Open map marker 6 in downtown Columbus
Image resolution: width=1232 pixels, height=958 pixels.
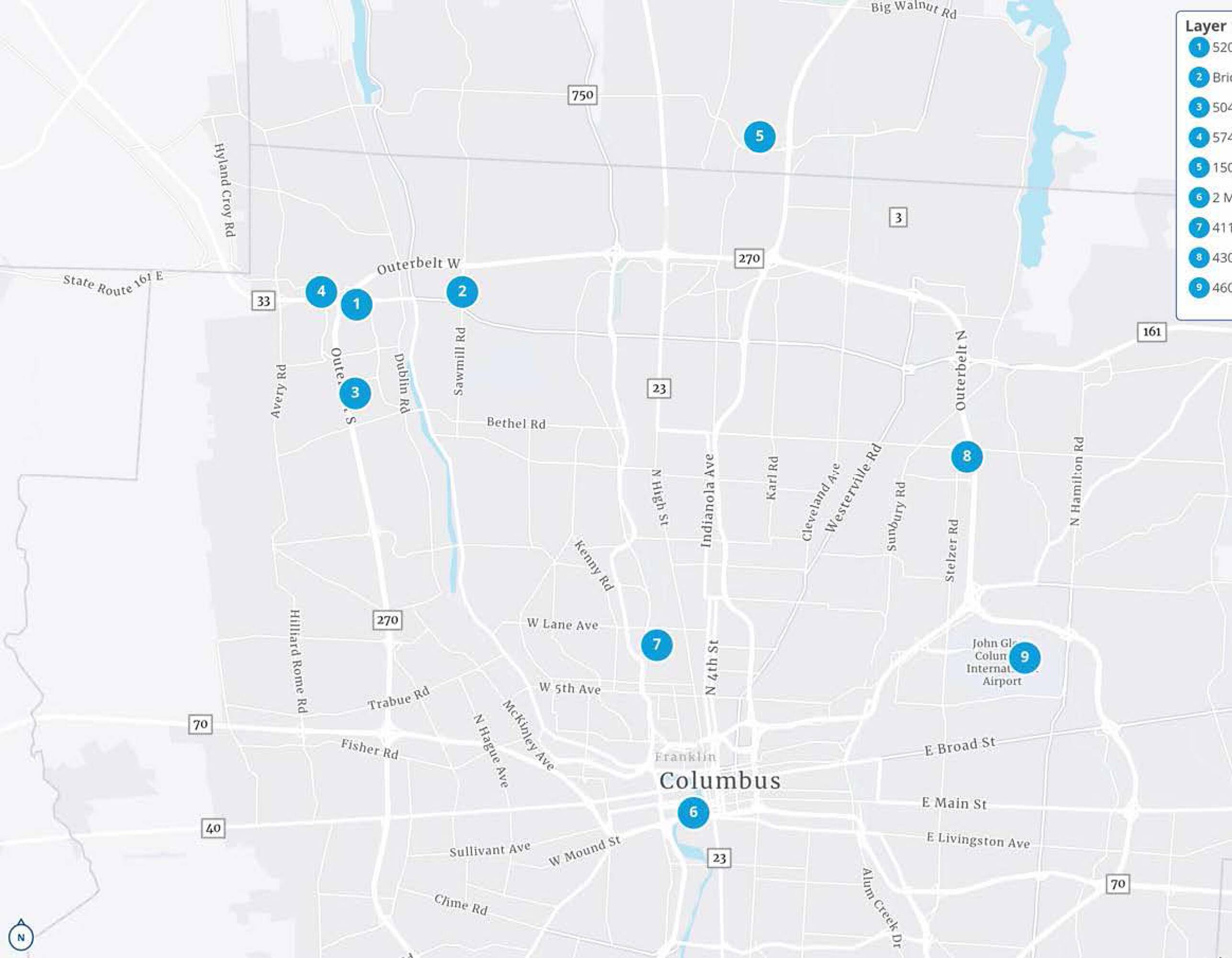click(693, 812)
